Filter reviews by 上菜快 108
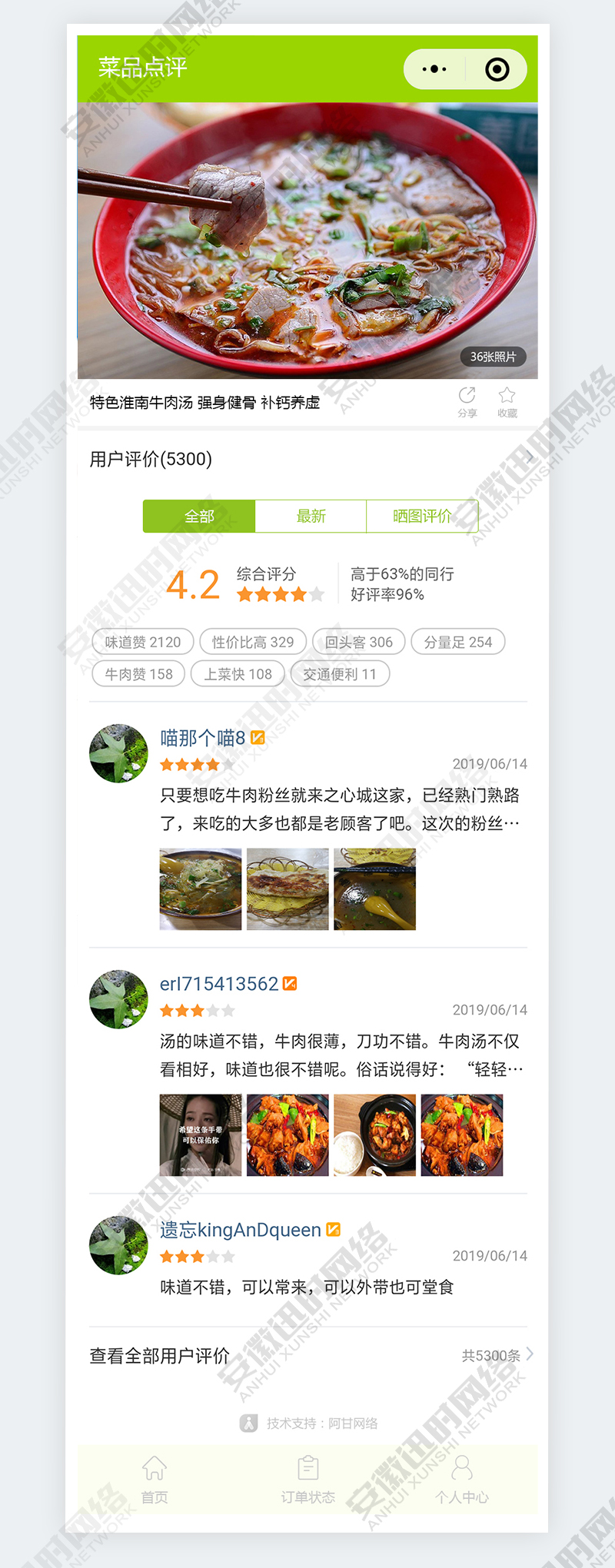This screenshot has width=615, height=1568. 238,674
